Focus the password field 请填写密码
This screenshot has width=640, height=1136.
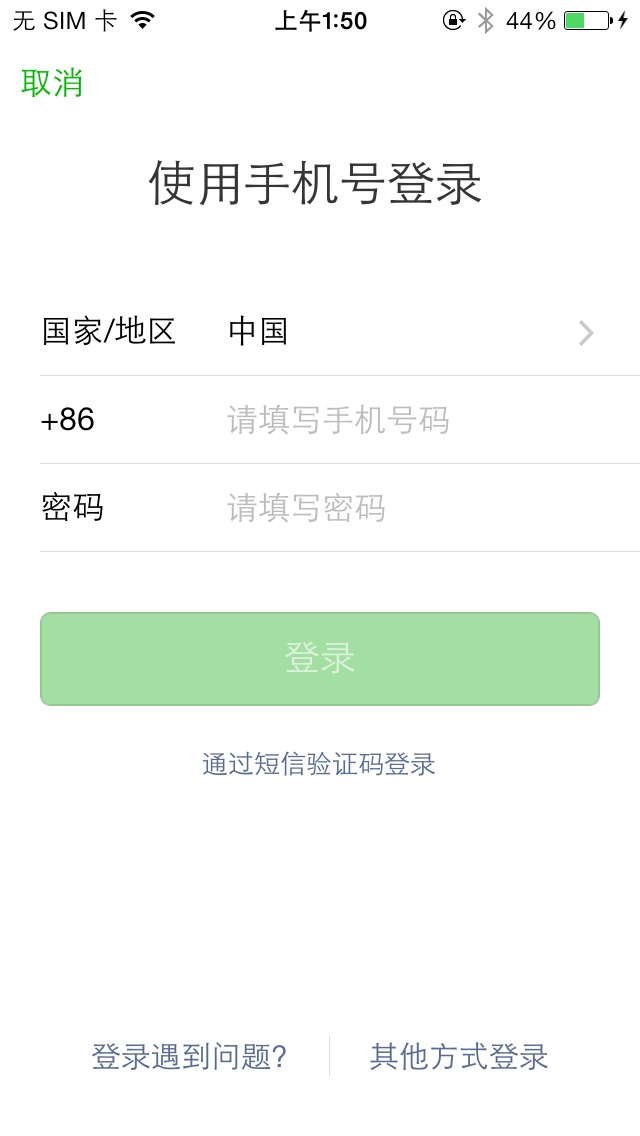pyautogui.click(x=400, y=508)
